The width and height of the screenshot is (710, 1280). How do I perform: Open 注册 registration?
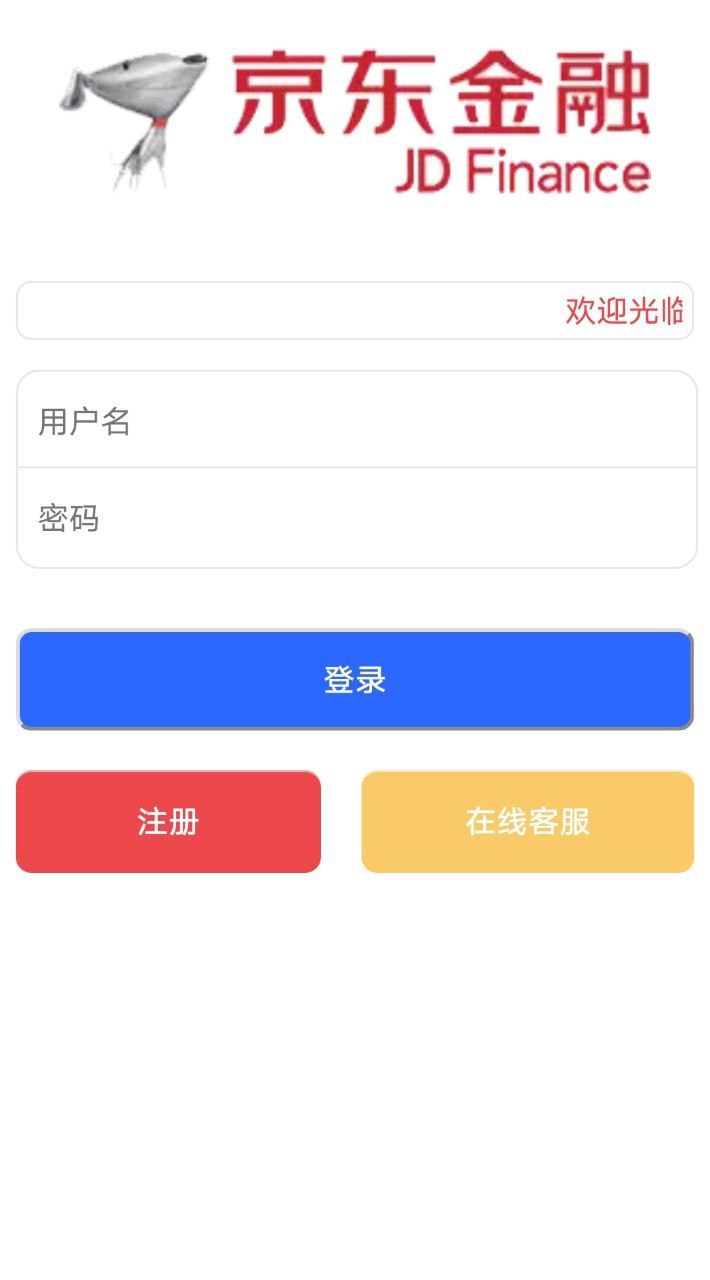[168, 822]
